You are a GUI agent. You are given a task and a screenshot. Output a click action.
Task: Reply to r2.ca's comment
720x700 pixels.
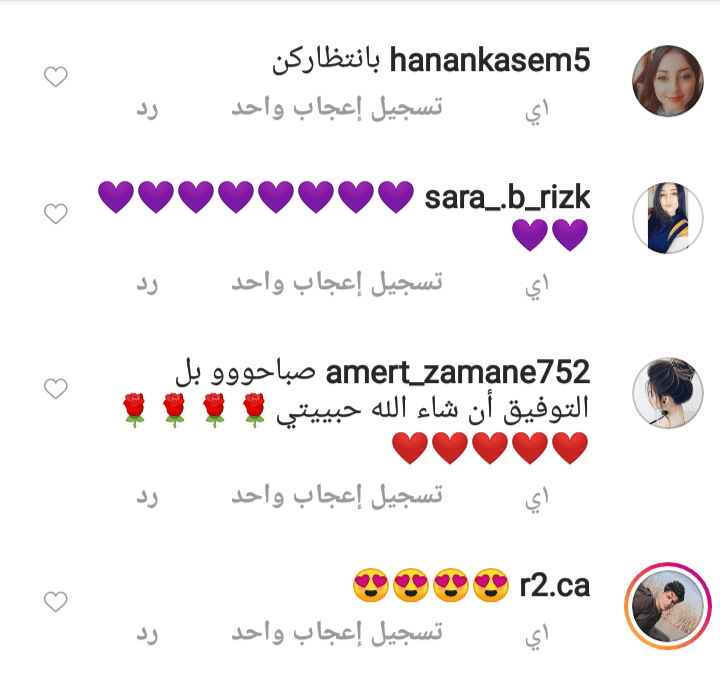[148, 634]
